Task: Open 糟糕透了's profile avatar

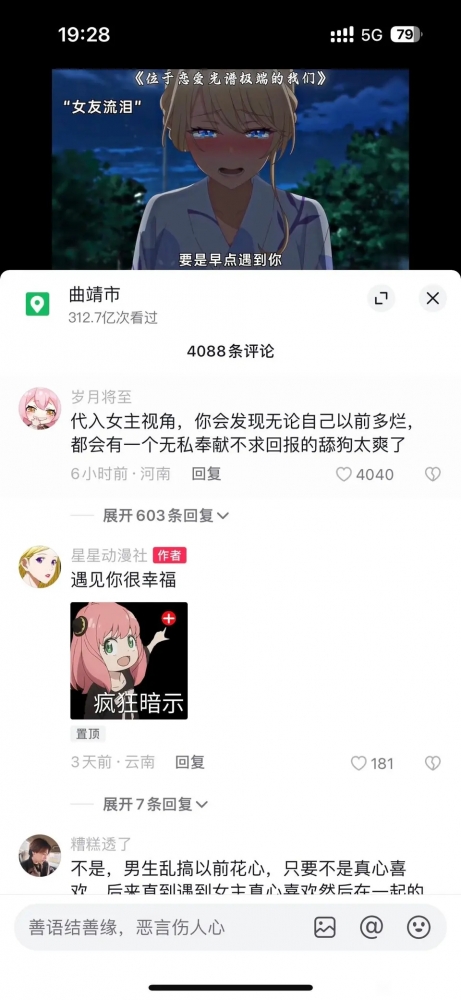Action: (40, 855)
